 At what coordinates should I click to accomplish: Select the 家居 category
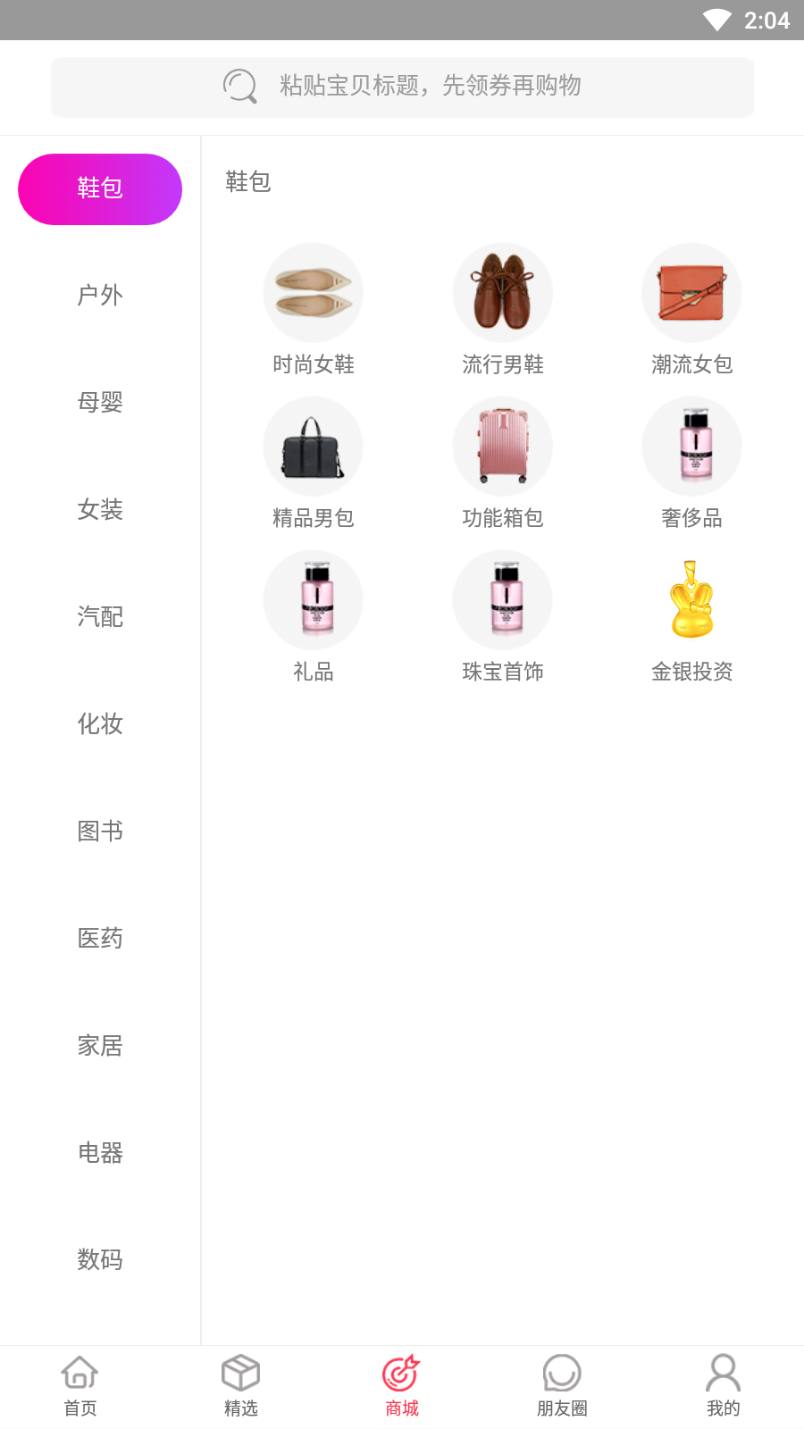(100, 1045)
